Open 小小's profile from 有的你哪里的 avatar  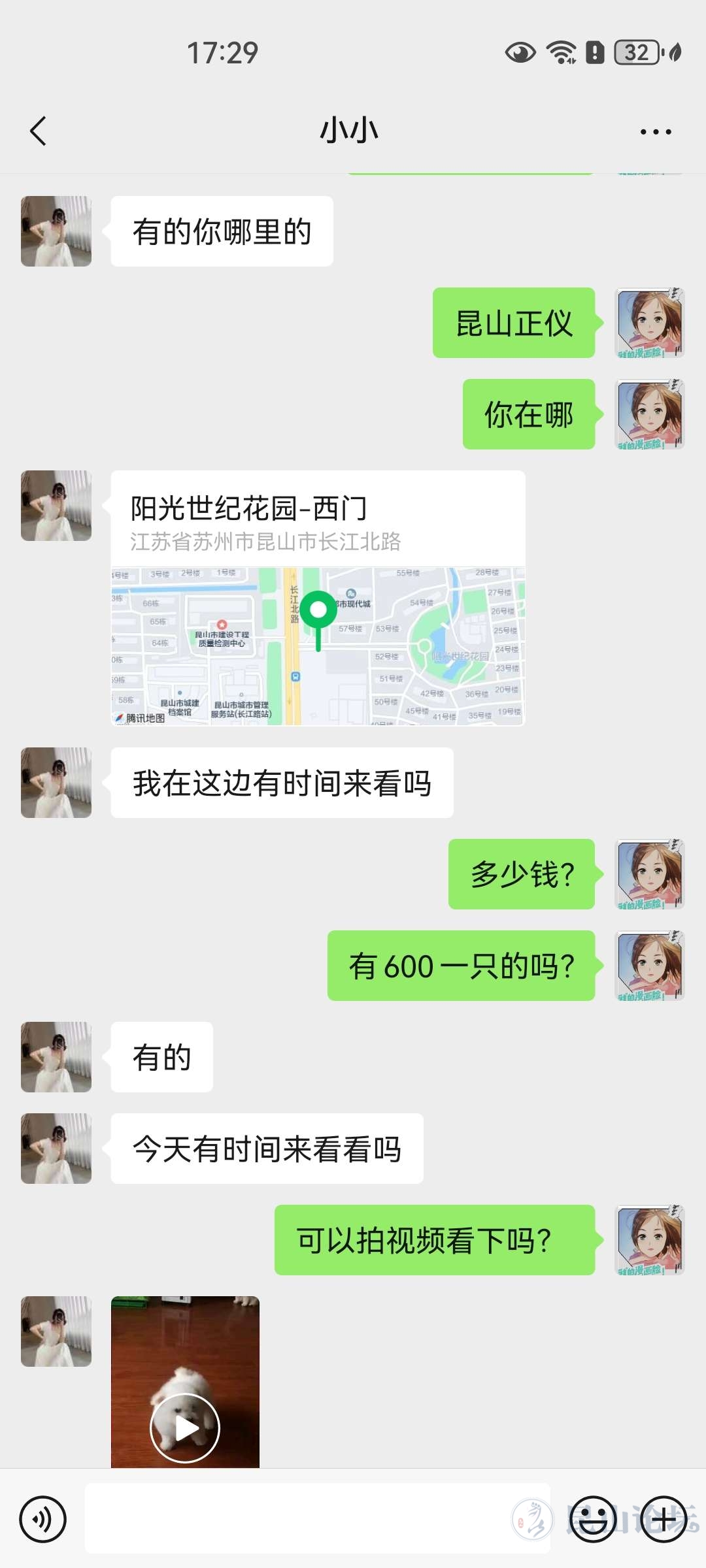tap(56, 231)
